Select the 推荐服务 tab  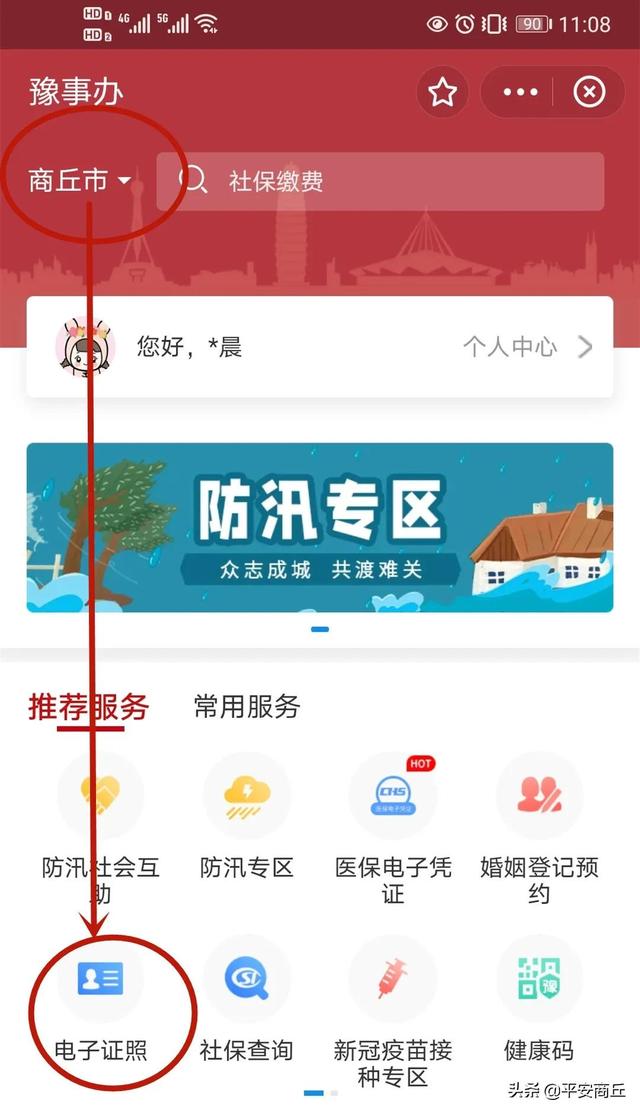pyautogui.click(x=89, y=708)
